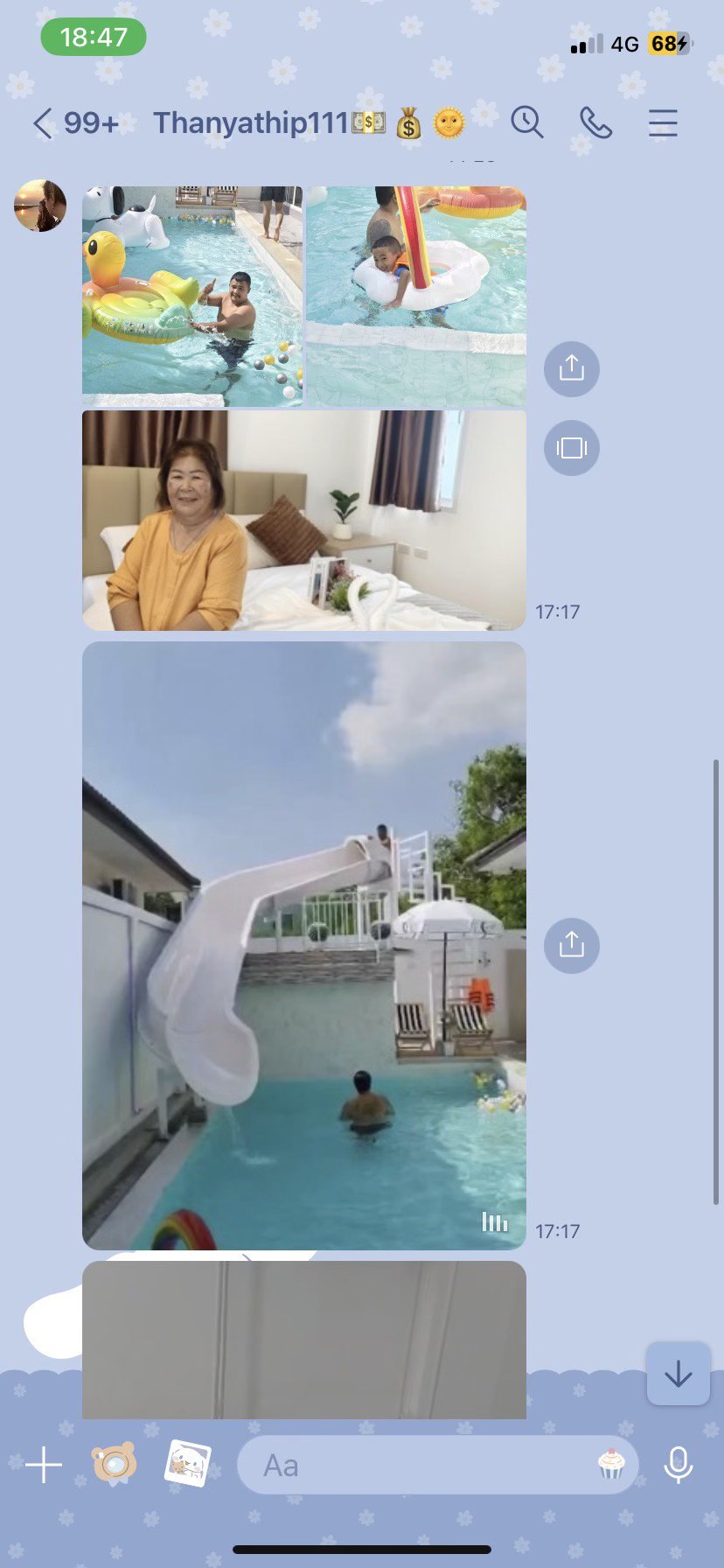Open the woman in yellow shirt photo
724x1568 pixels.
coord(304,521)
